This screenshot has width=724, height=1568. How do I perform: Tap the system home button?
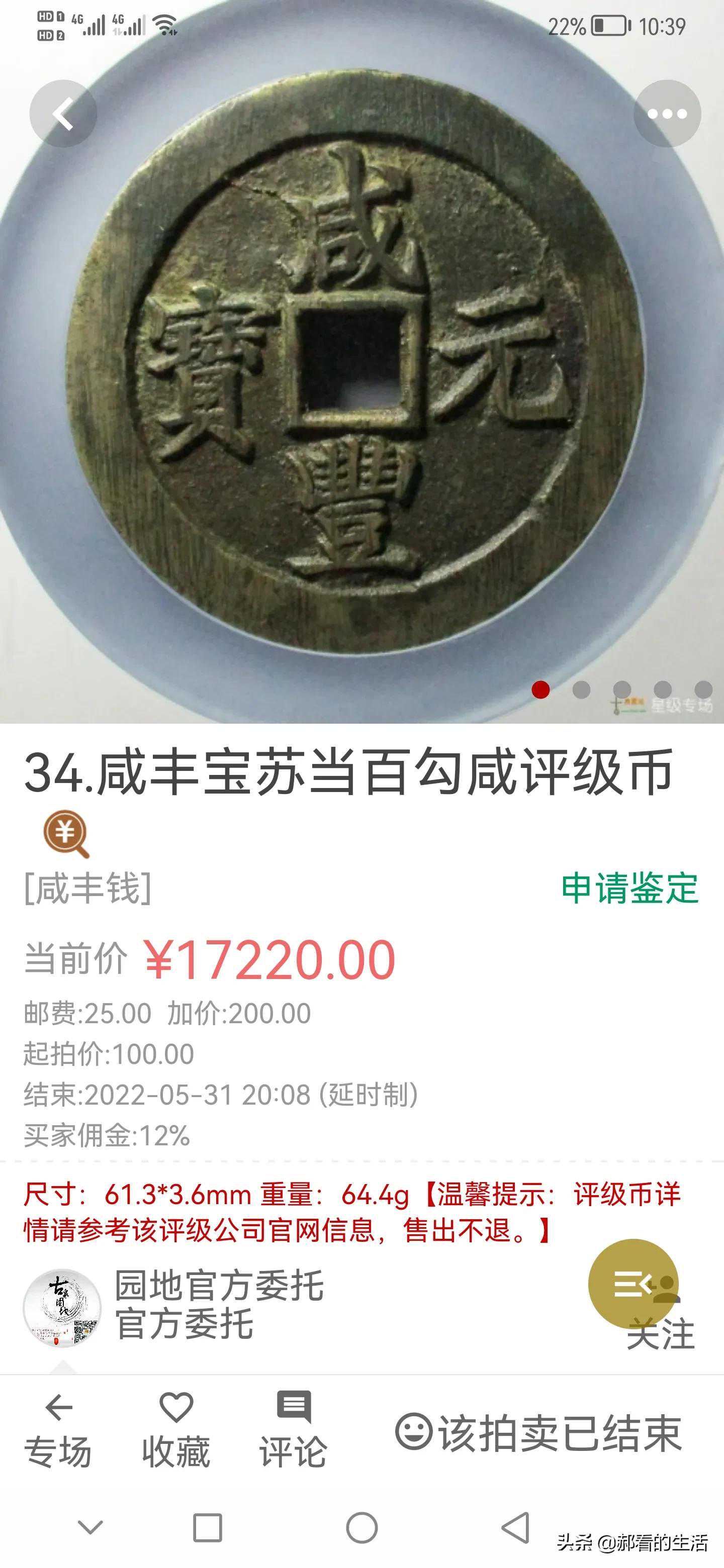tap(361, 1528)
